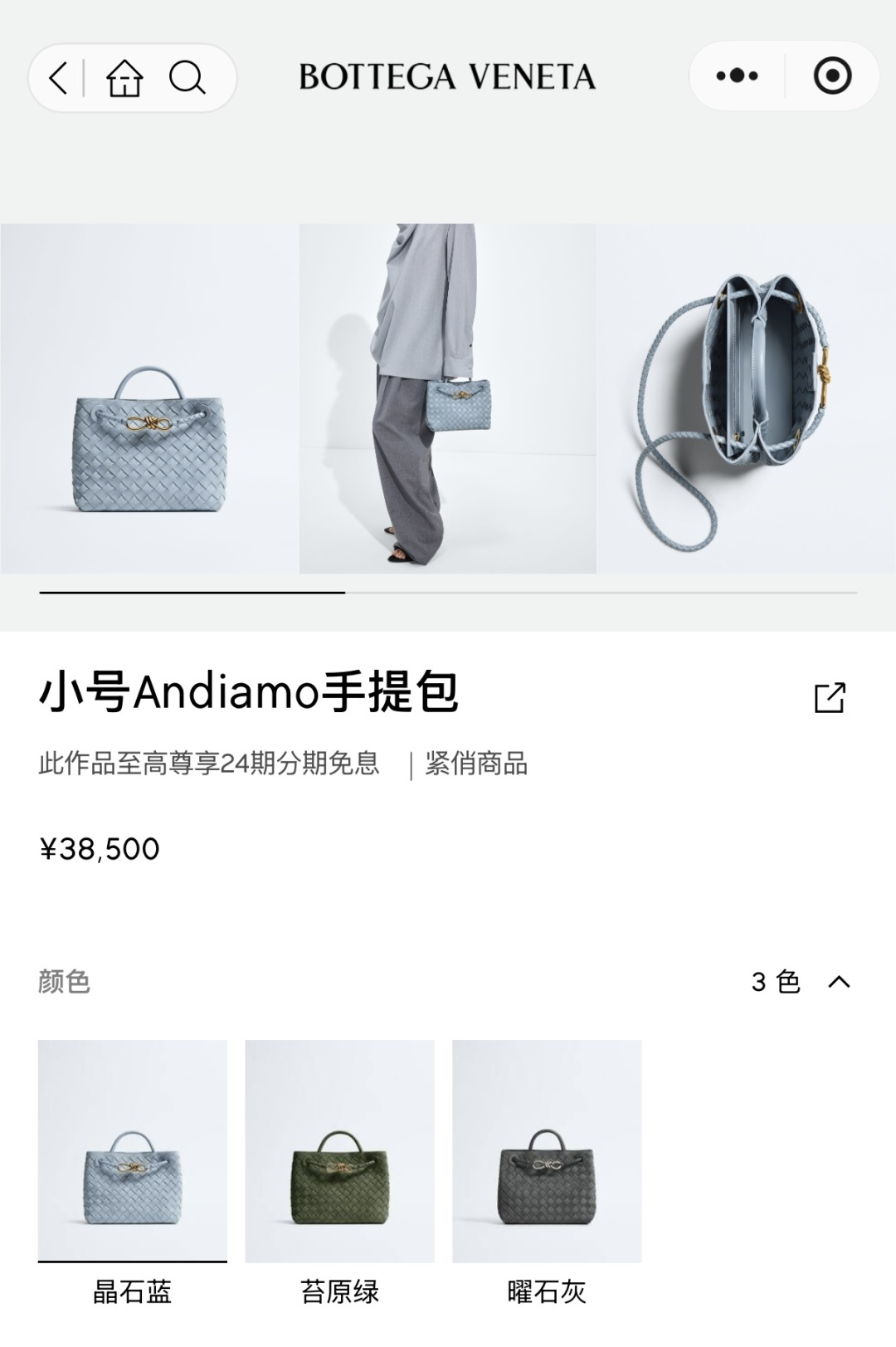The width and height of the screenshot is (896, 1347).
Task: Collapse the 颜色 color list
Action: tap(840, 982)
